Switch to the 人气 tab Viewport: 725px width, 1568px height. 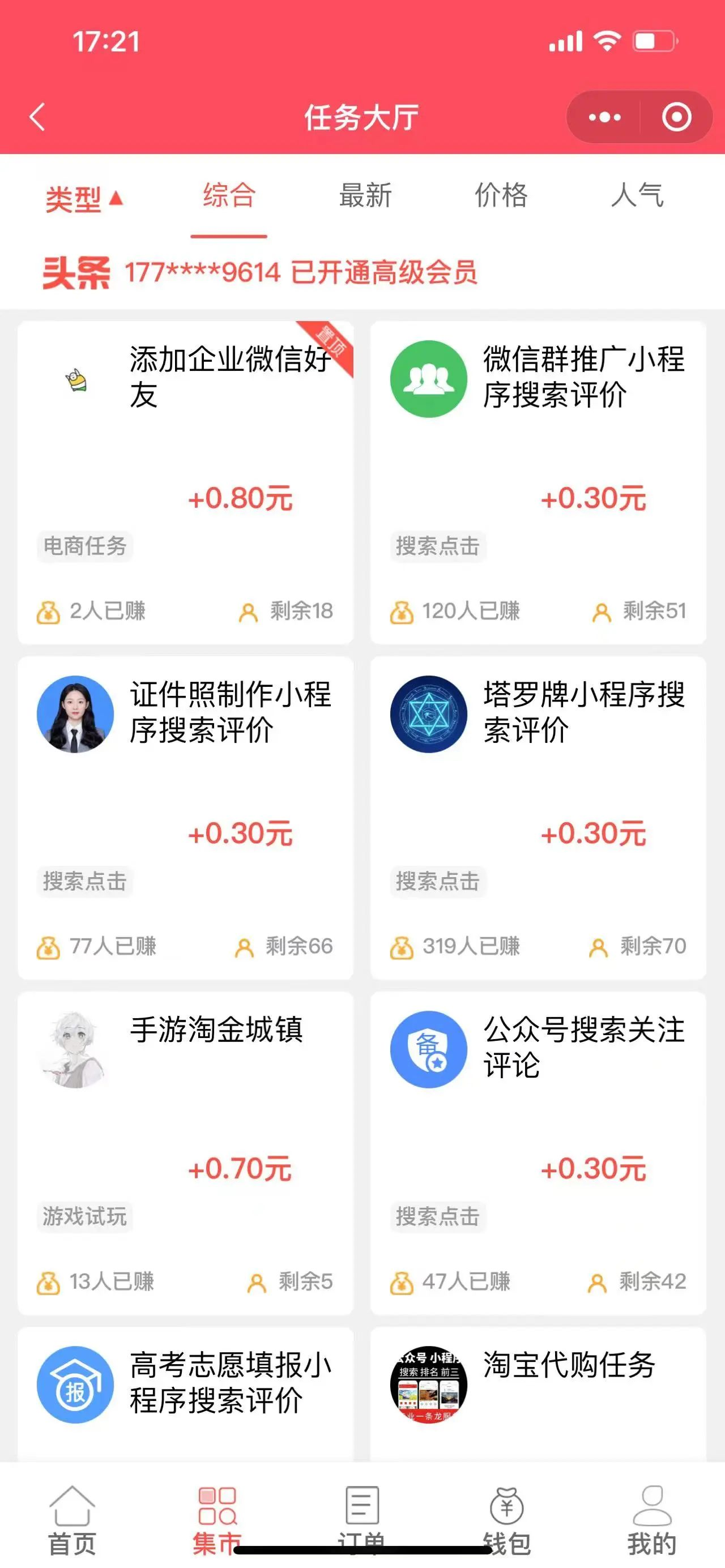pos(637,196)
